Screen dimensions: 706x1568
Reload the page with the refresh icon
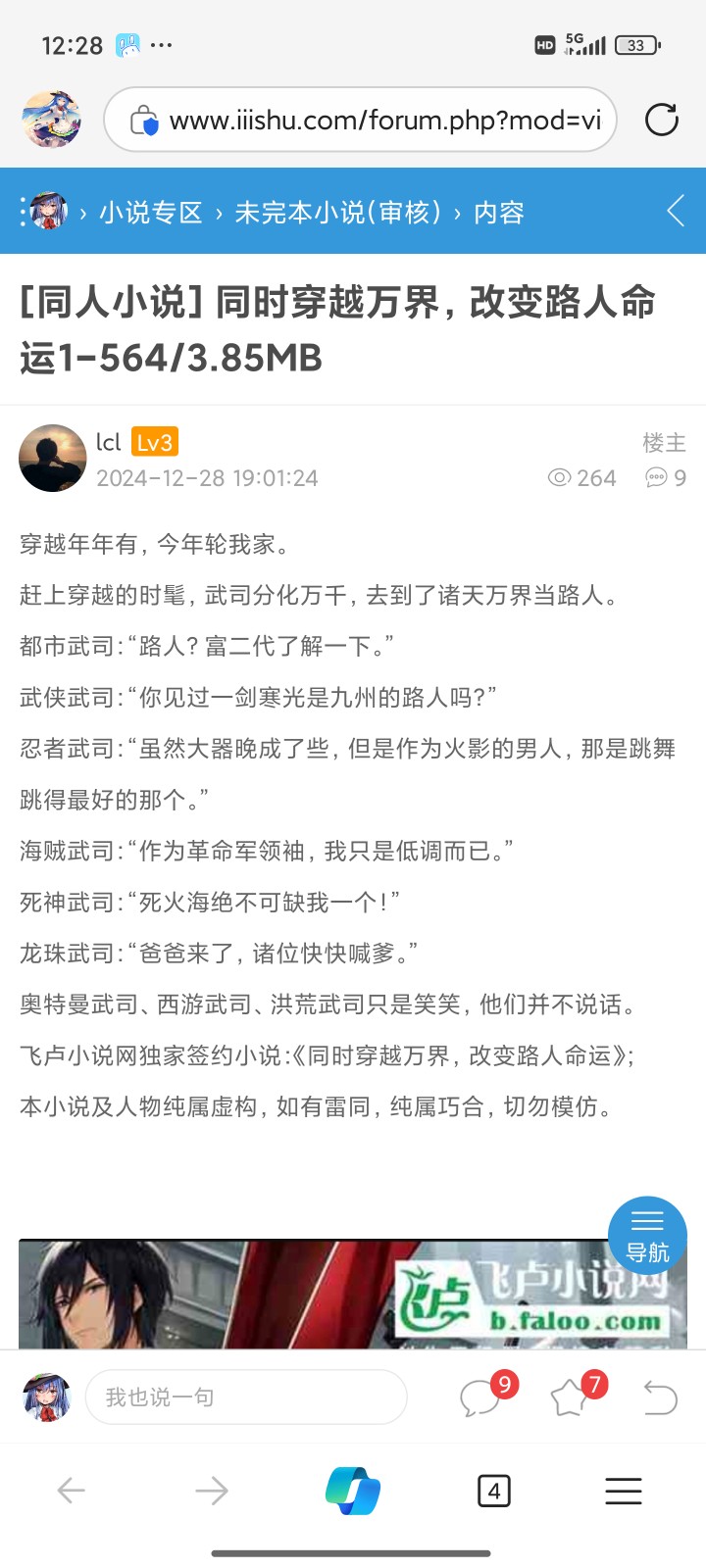(x=662, y=120)
